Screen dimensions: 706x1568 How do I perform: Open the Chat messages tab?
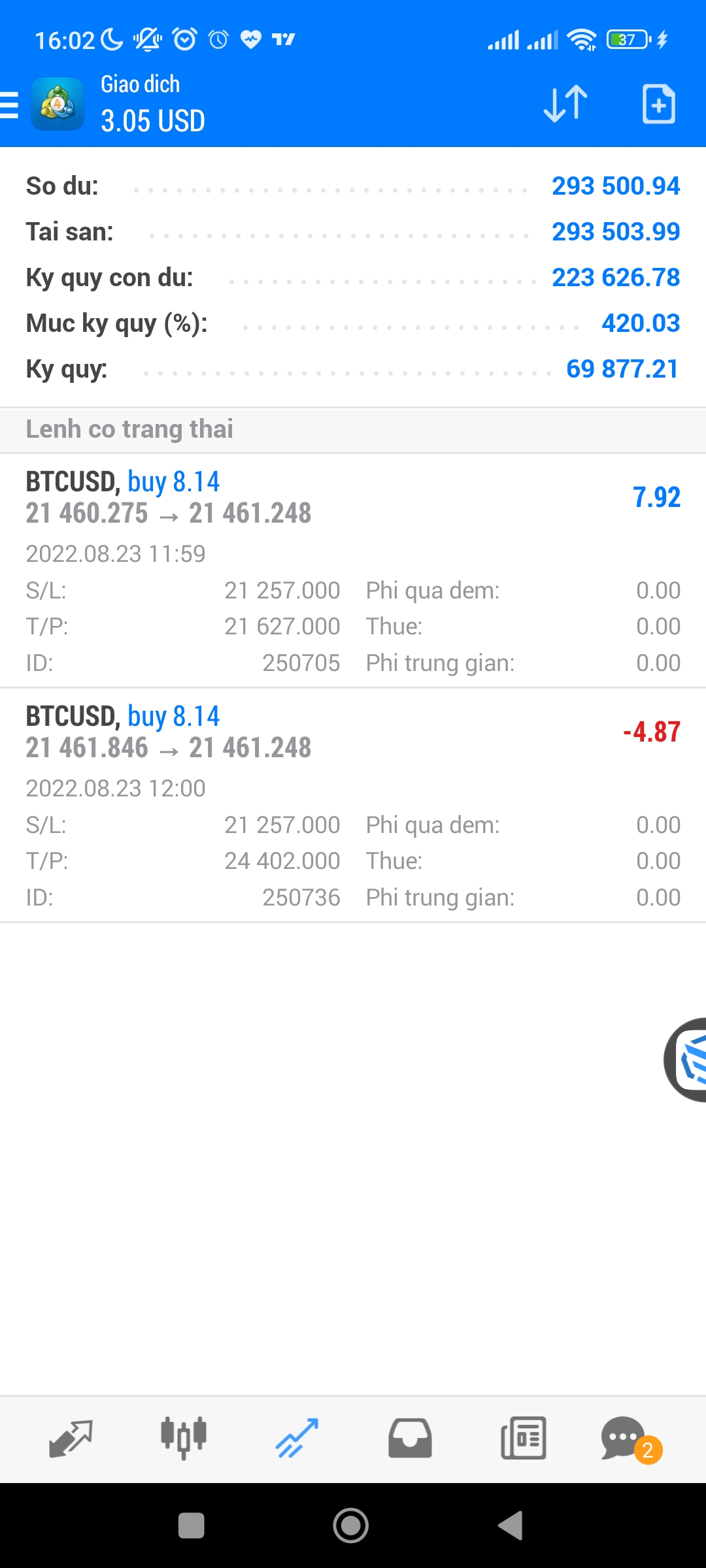[624, 1438]
